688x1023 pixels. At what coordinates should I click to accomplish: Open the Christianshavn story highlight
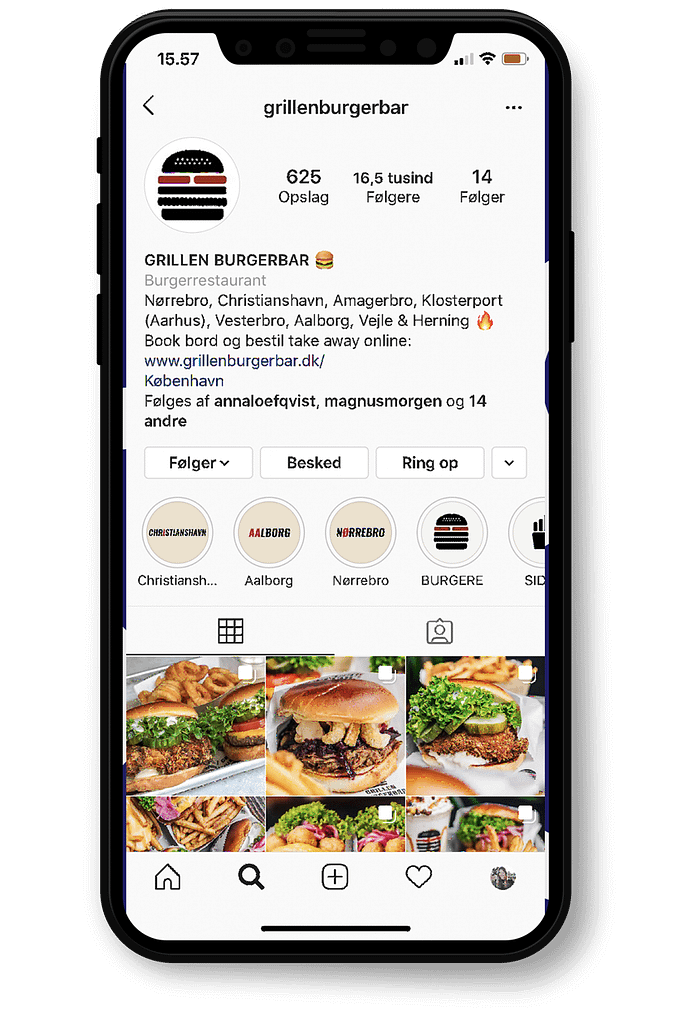click(x=178, y=533)
